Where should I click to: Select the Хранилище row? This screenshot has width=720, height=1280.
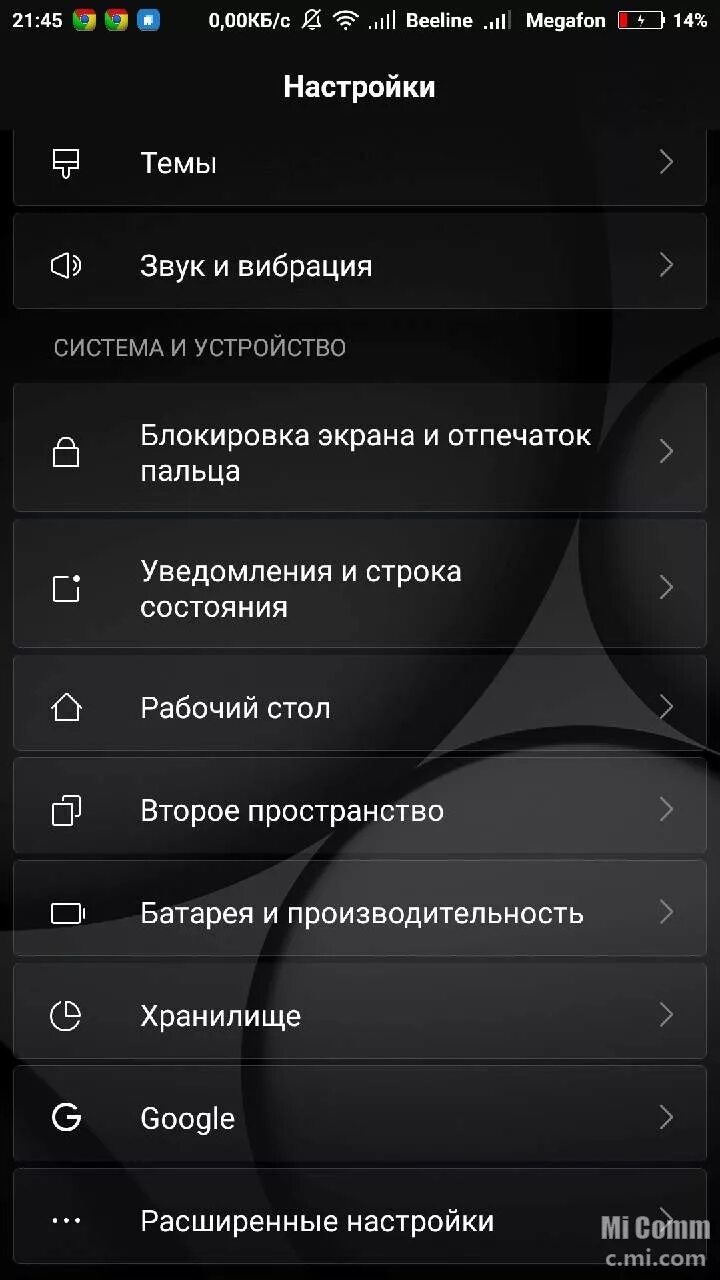(359, 1016)
